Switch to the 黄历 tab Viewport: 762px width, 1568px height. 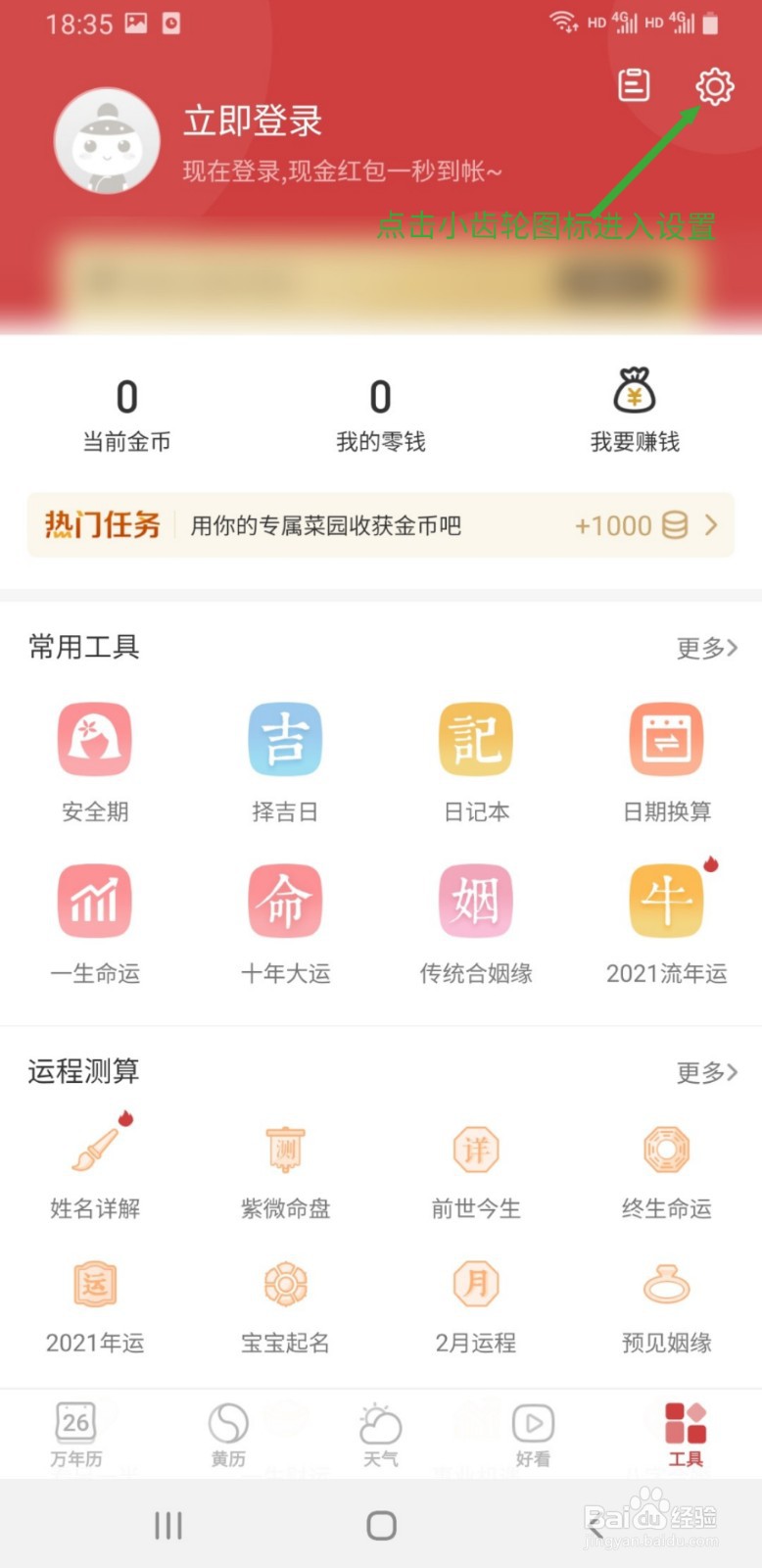pyautogui.click(x=228, y=1434)
